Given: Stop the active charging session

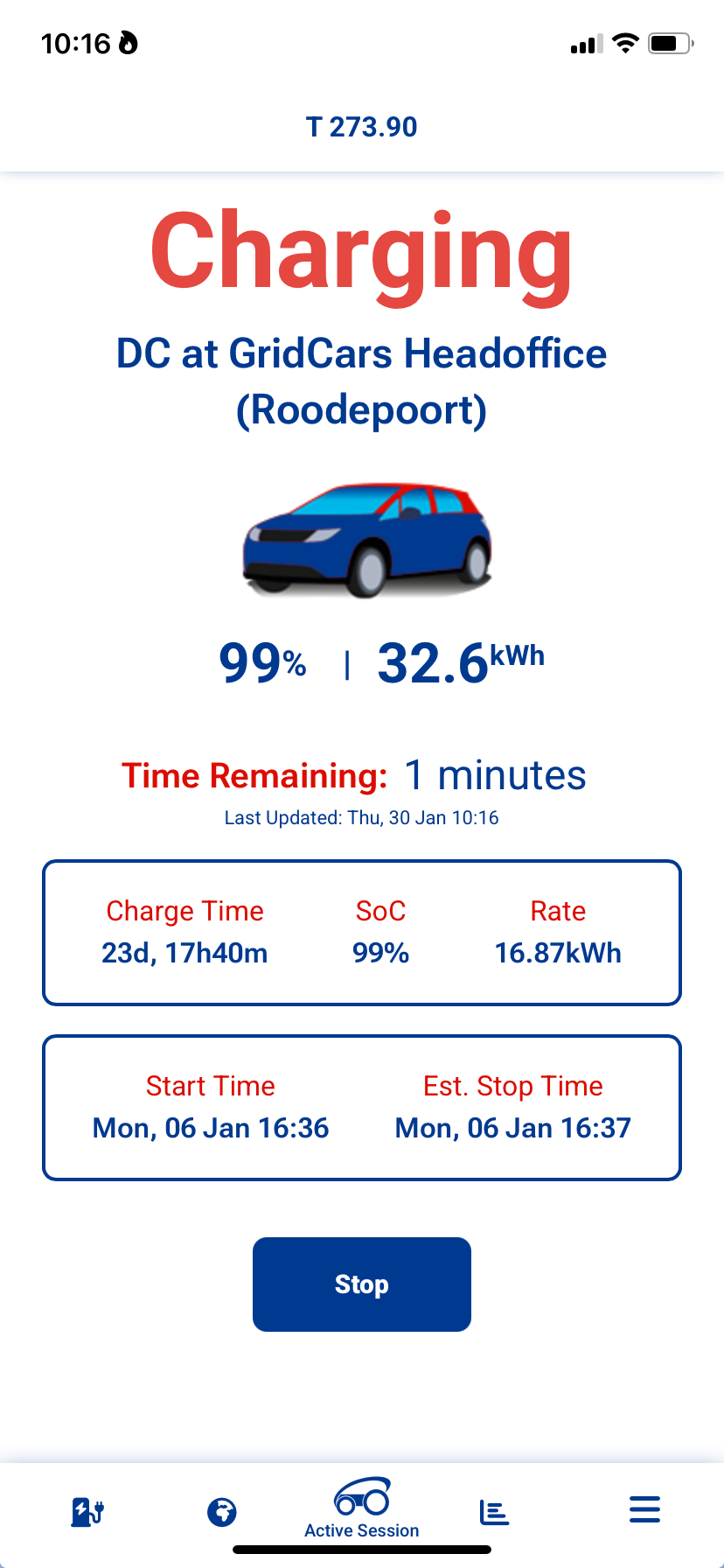Looking at the screenshot, I should point(361,1284).
